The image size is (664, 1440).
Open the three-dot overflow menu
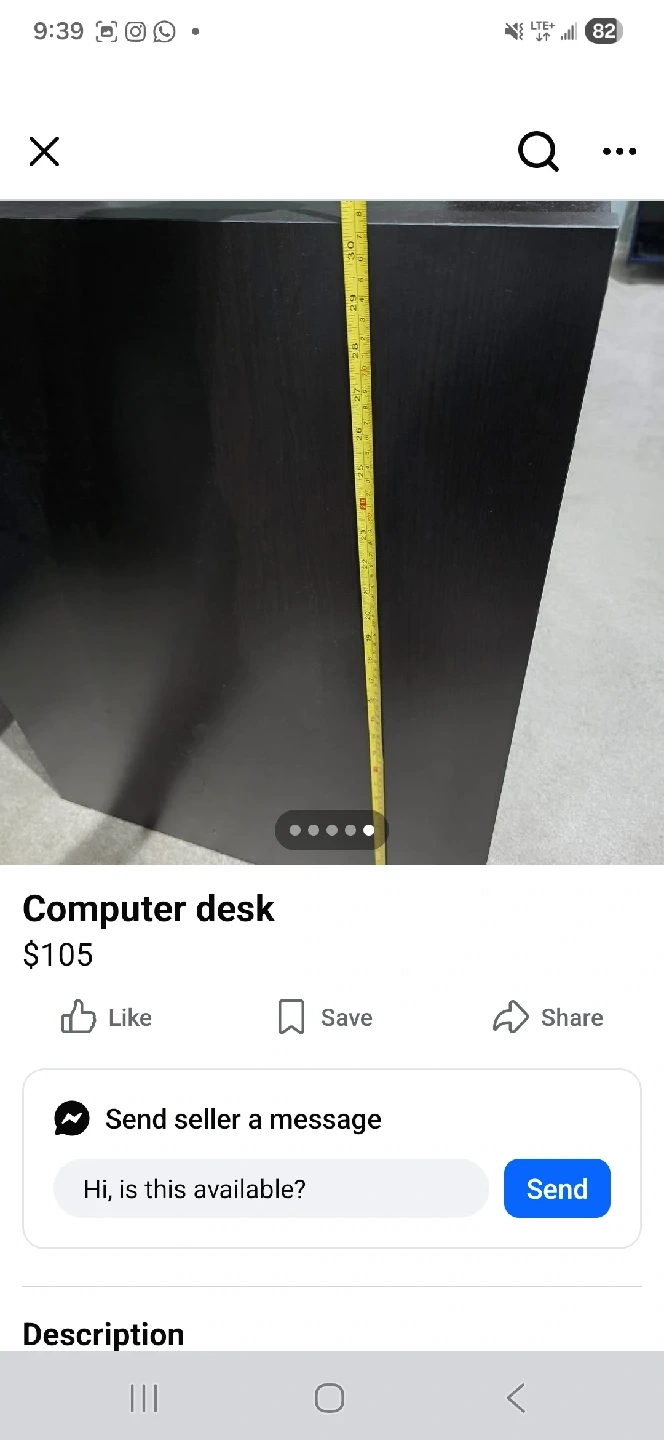point(619,152)
